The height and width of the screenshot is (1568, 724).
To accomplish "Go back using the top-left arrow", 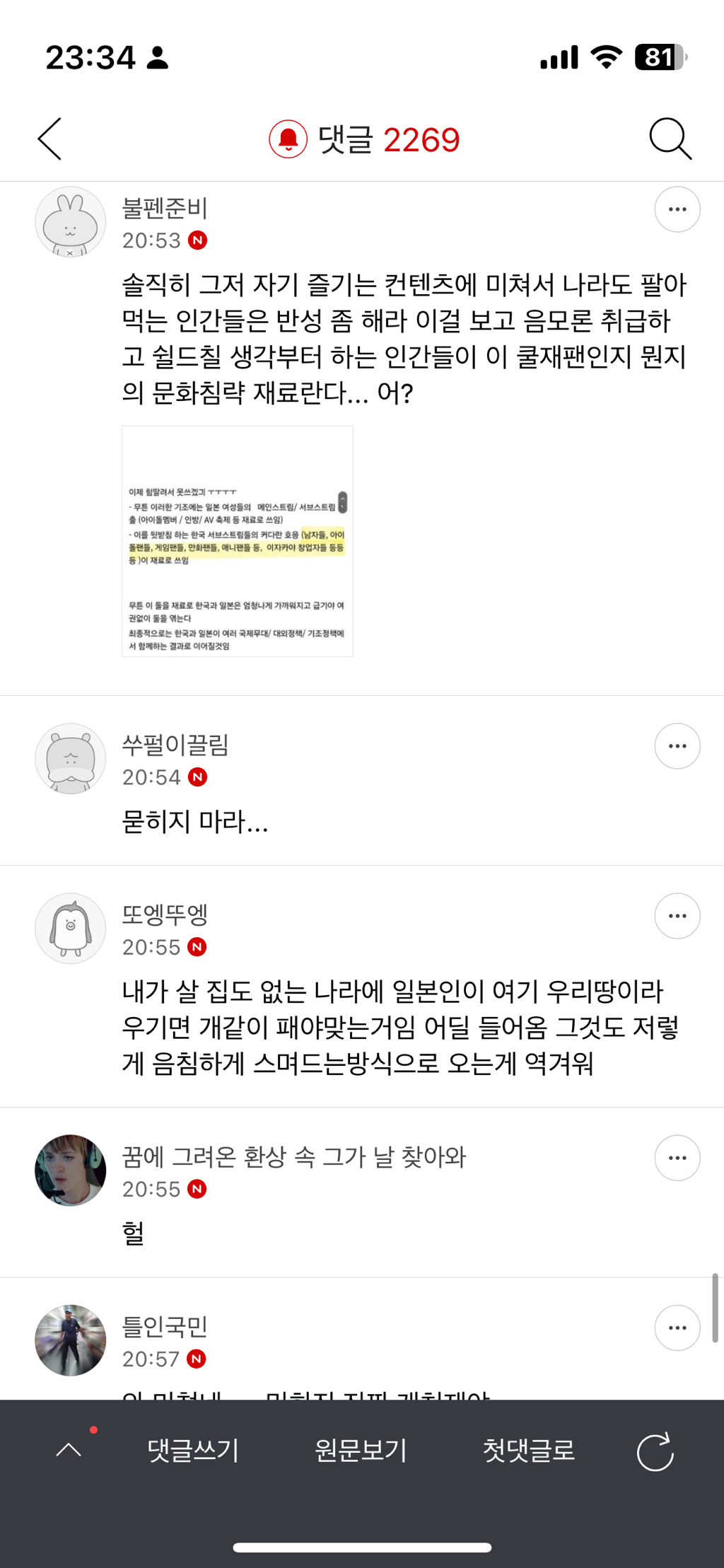I will [x=49, y=139].
